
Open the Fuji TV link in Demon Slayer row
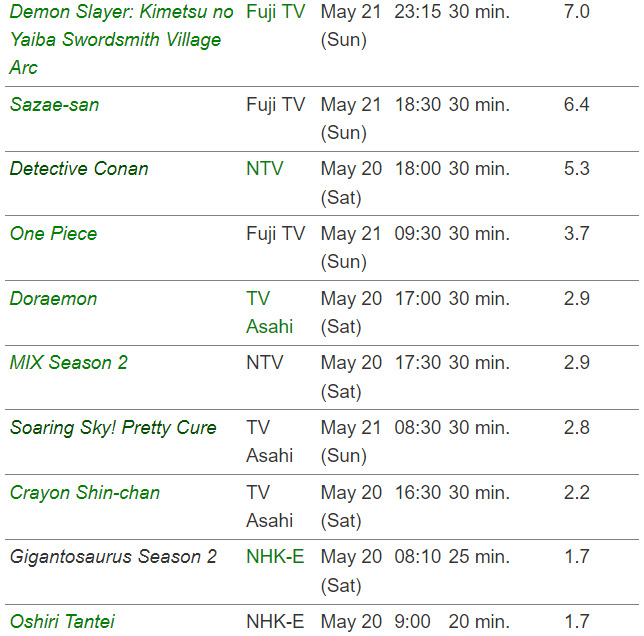[x=275, y=12]
